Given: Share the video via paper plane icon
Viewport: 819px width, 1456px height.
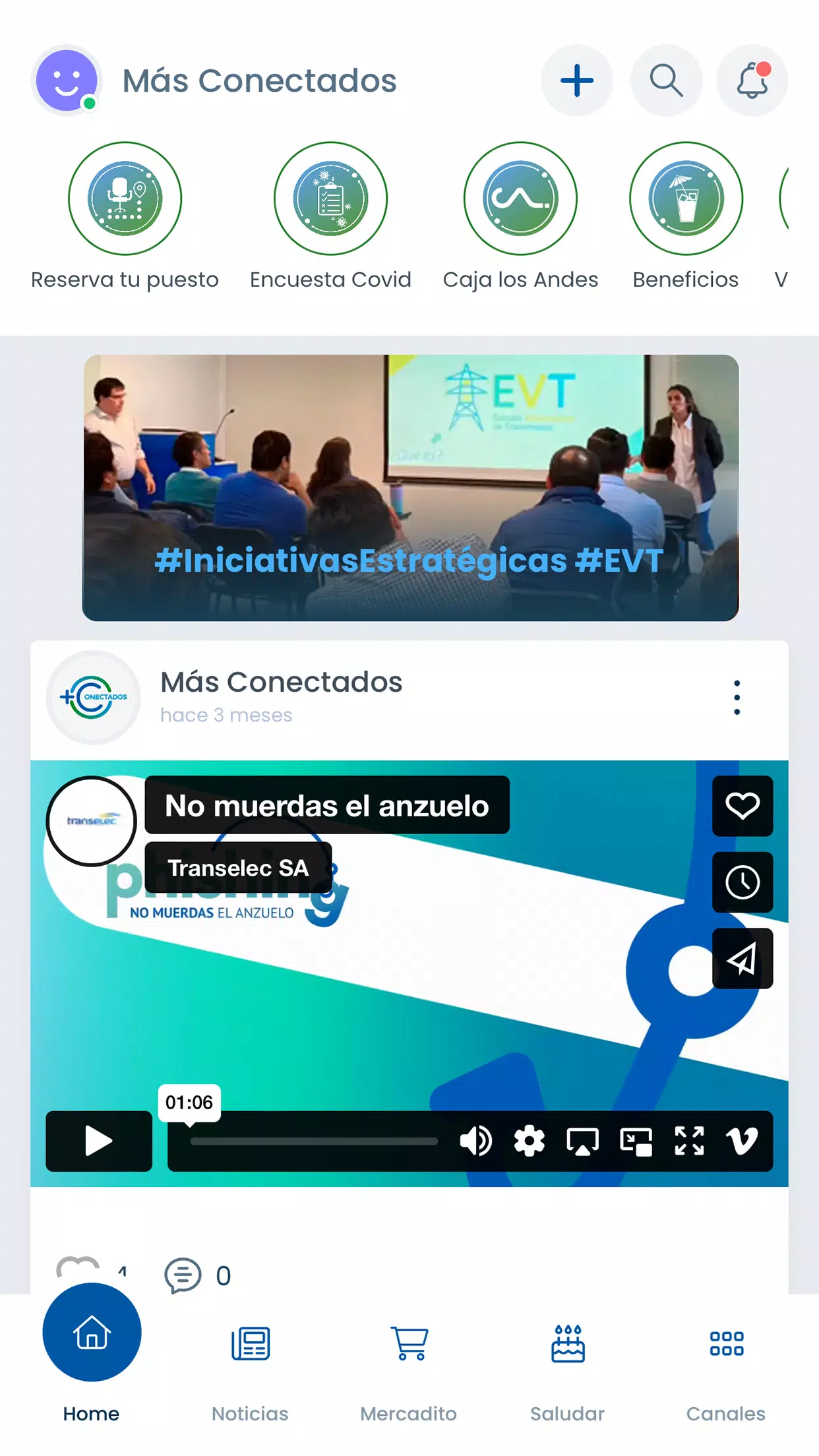Looking at the screenshot, I should 743,958.
